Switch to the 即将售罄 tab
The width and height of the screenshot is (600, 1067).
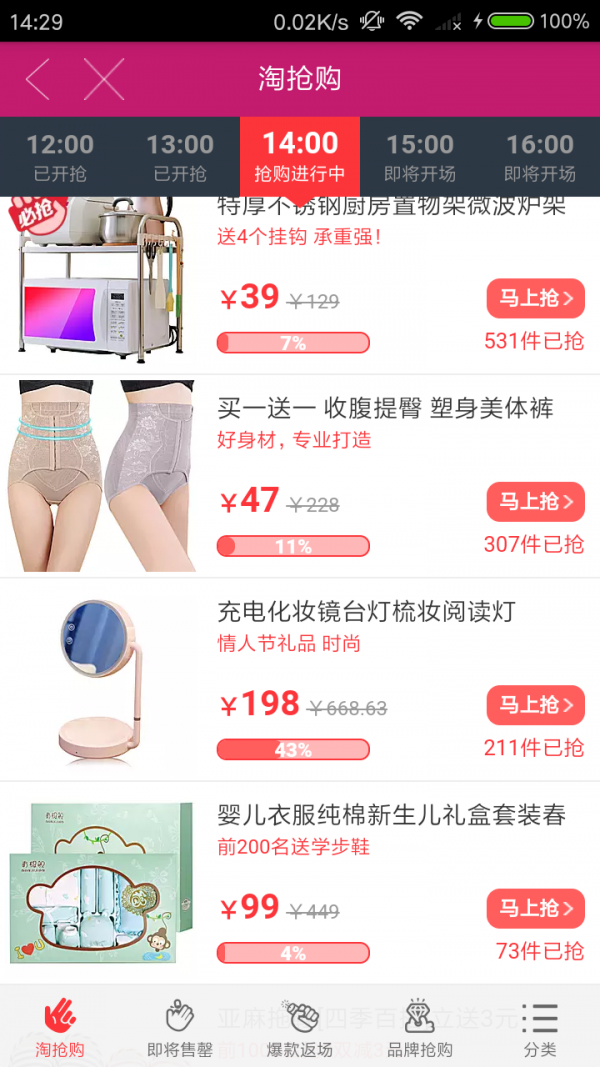180,1028
